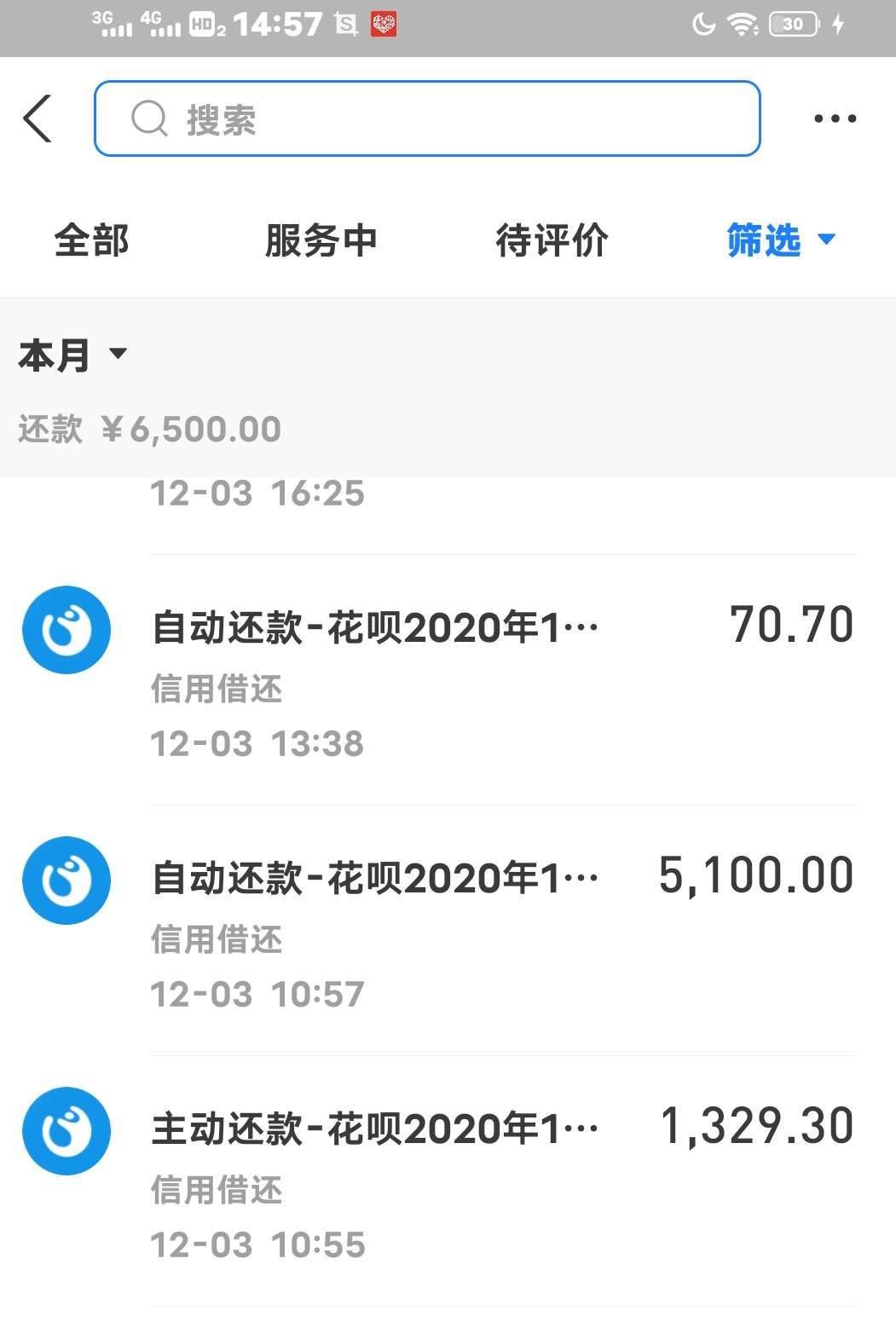The width and height of the screenshot is (896, 1322).
Task: Click the 还款 ¥6,500.00 summary text
Action: tap(148, 429)
